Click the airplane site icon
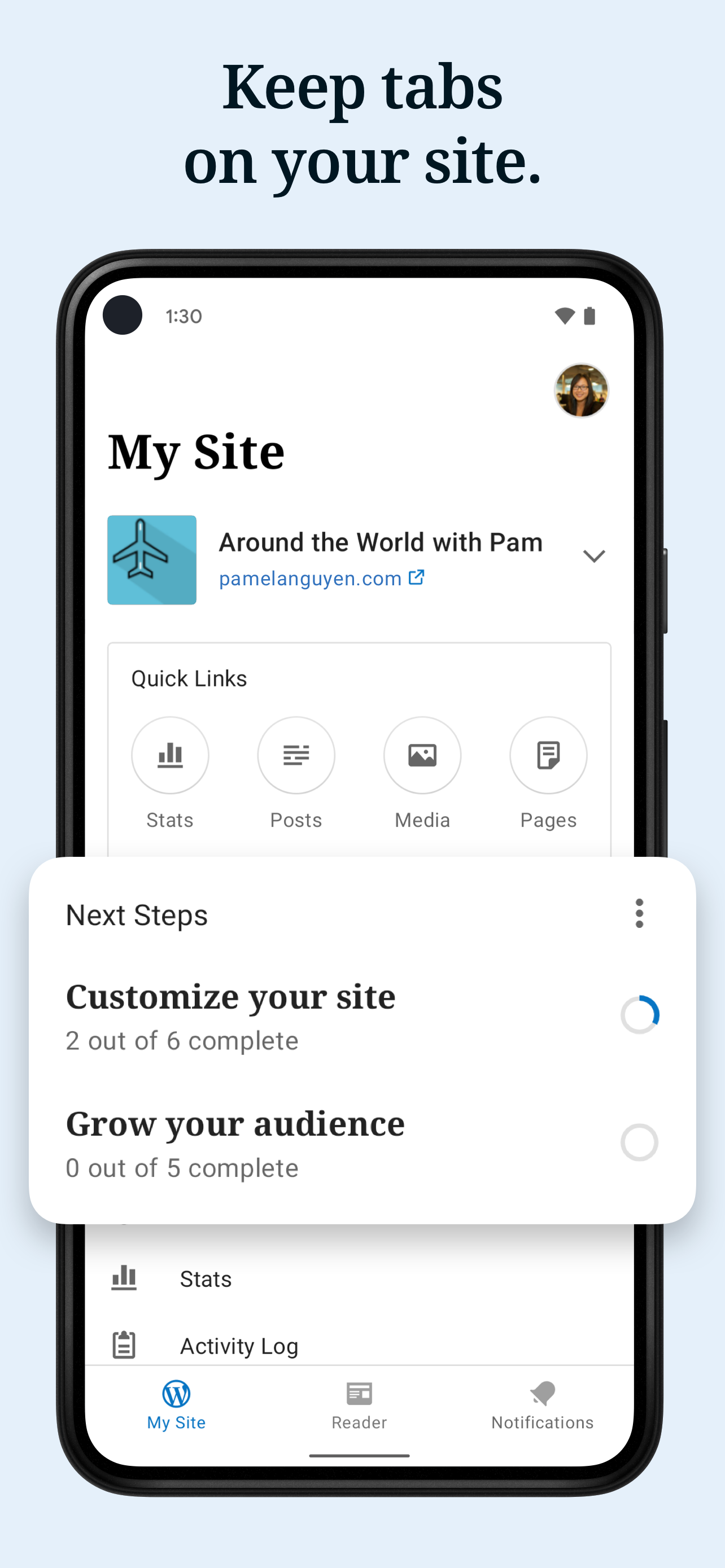Viewport: 725px width, 1568px height. click(x=151, y=559)
